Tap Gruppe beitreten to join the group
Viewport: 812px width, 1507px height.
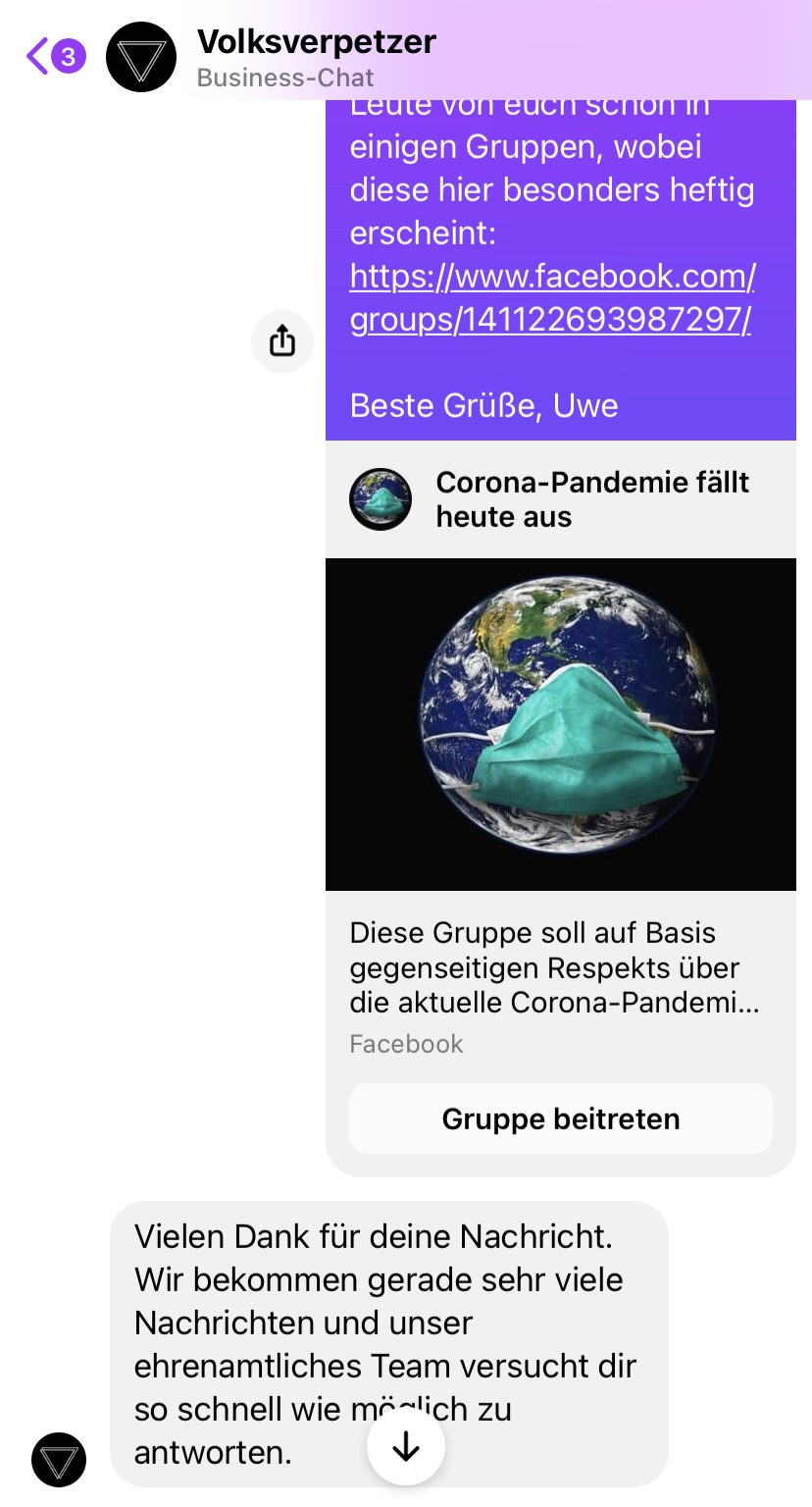560,1118
